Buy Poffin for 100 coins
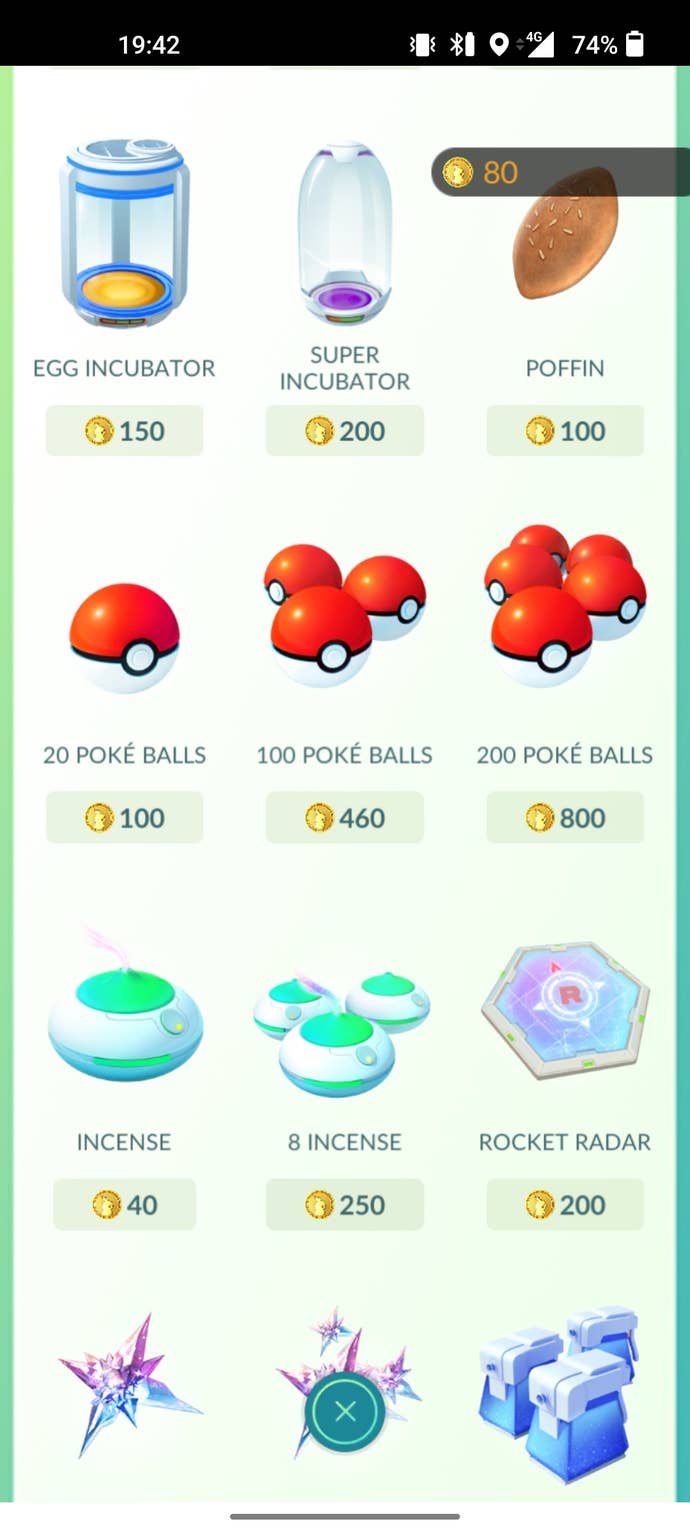 pyautogui.click(x=565, y=431)
